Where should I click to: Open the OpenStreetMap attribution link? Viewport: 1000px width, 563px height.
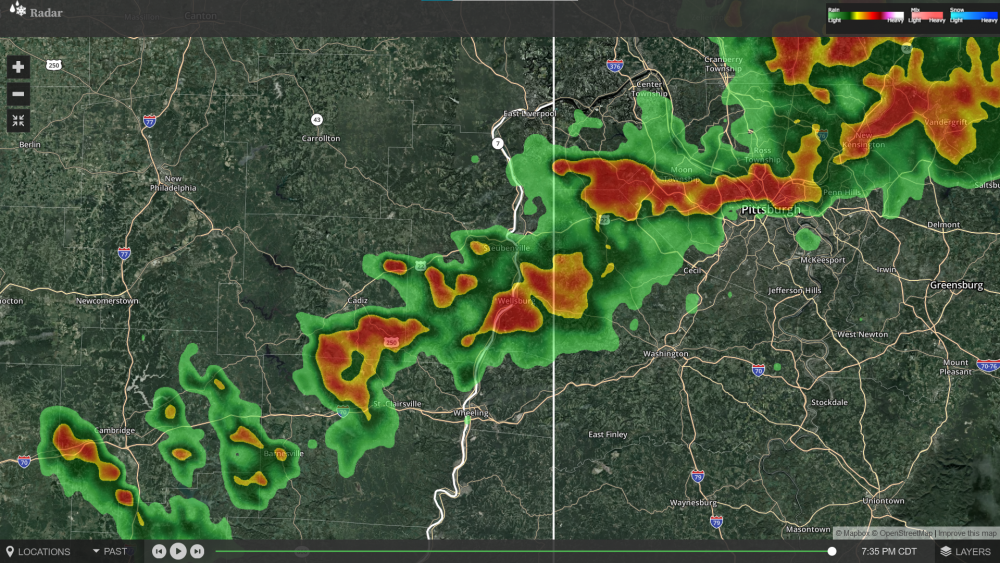[903, 533]
